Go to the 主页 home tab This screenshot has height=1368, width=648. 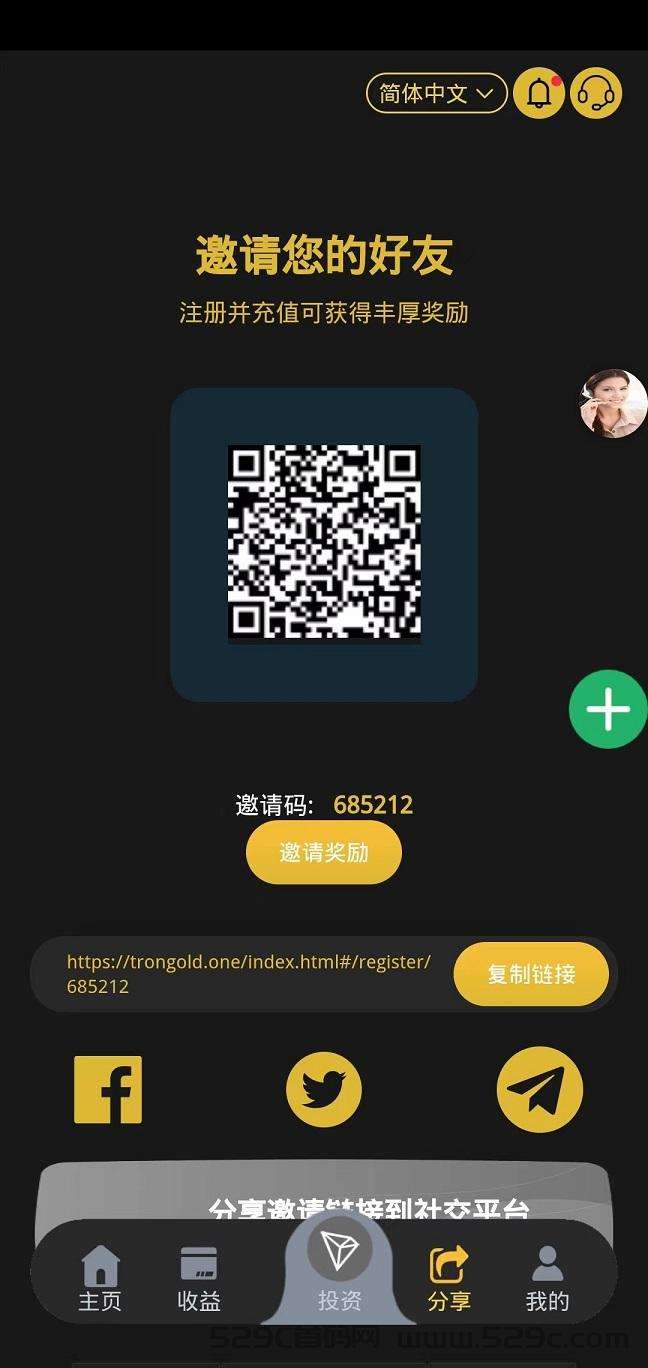click(100, 1278)
